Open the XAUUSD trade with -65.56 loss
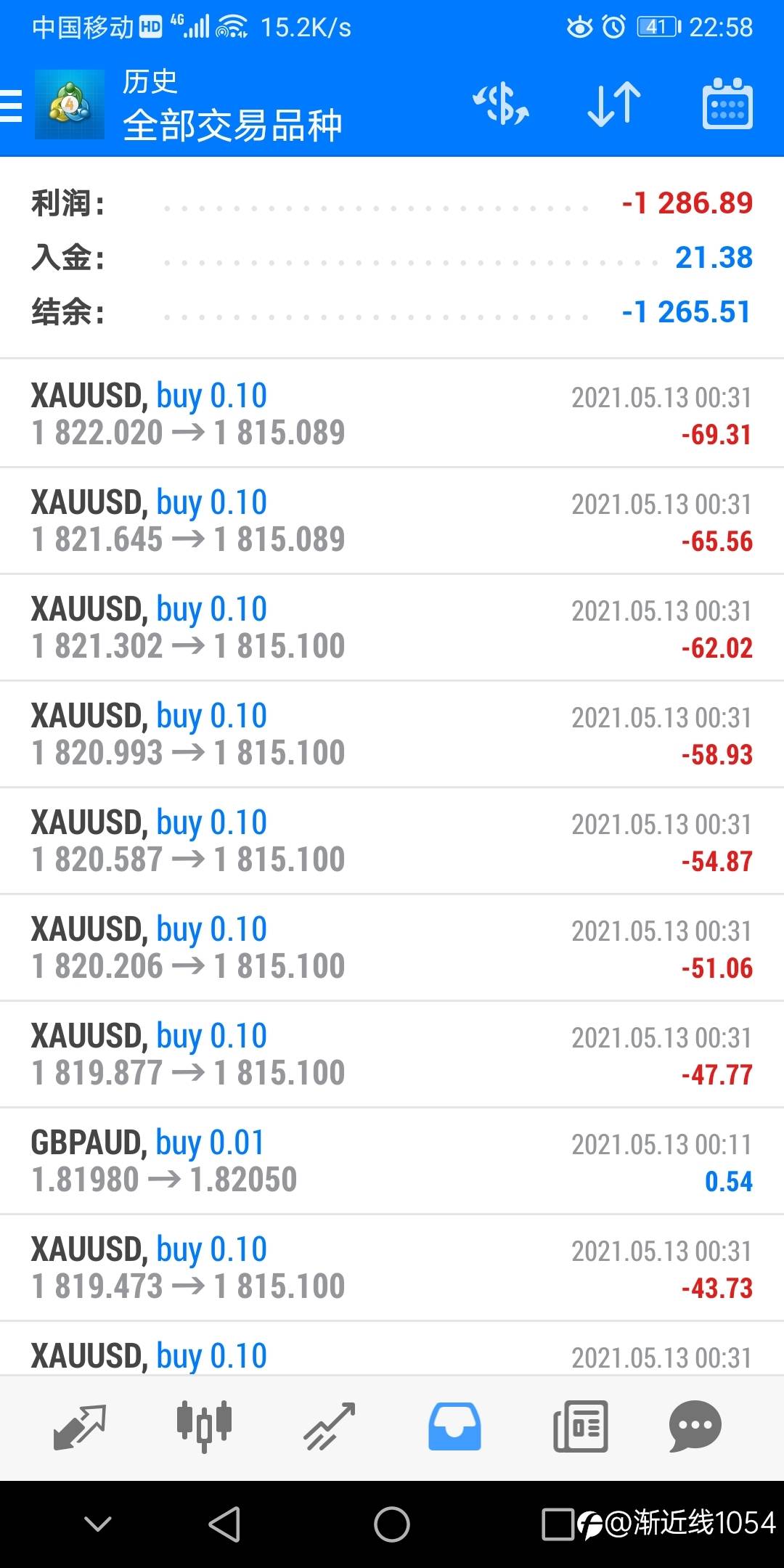784x1568 pixels. tap(392, 520)
